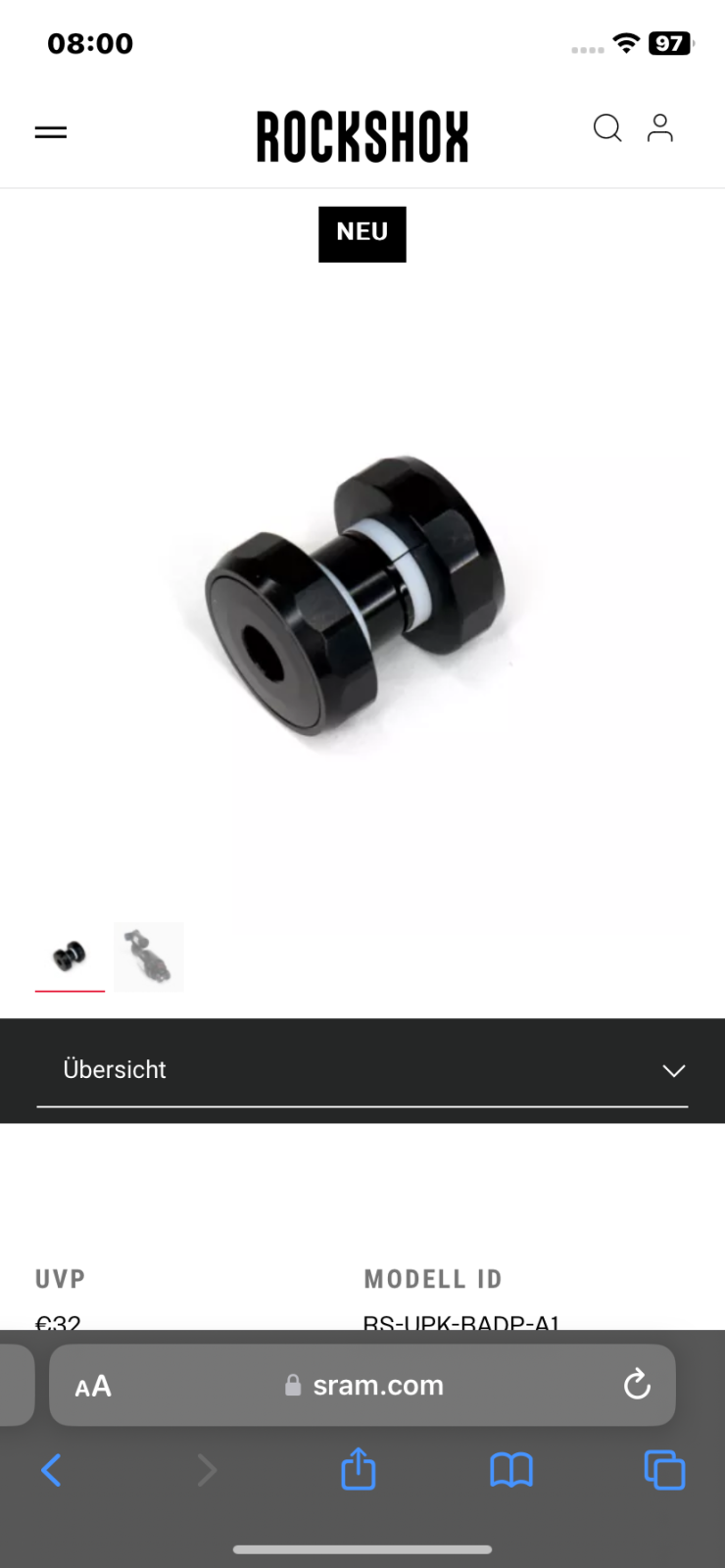Open Safari bookmarks
Viewport: 725px width, 1568px height.
point(511,1470)
